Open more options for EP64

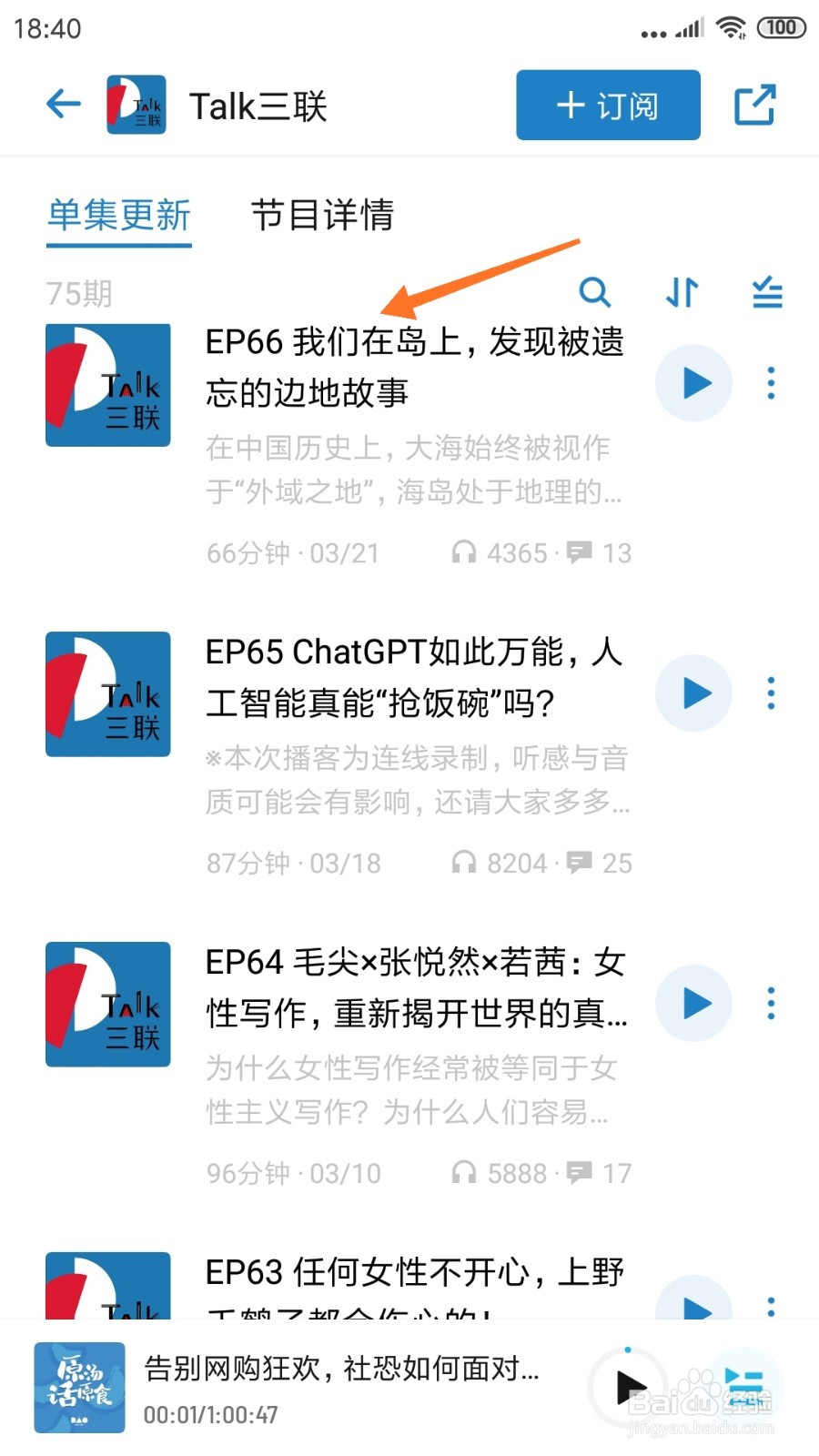click(x=771, y=1004)
